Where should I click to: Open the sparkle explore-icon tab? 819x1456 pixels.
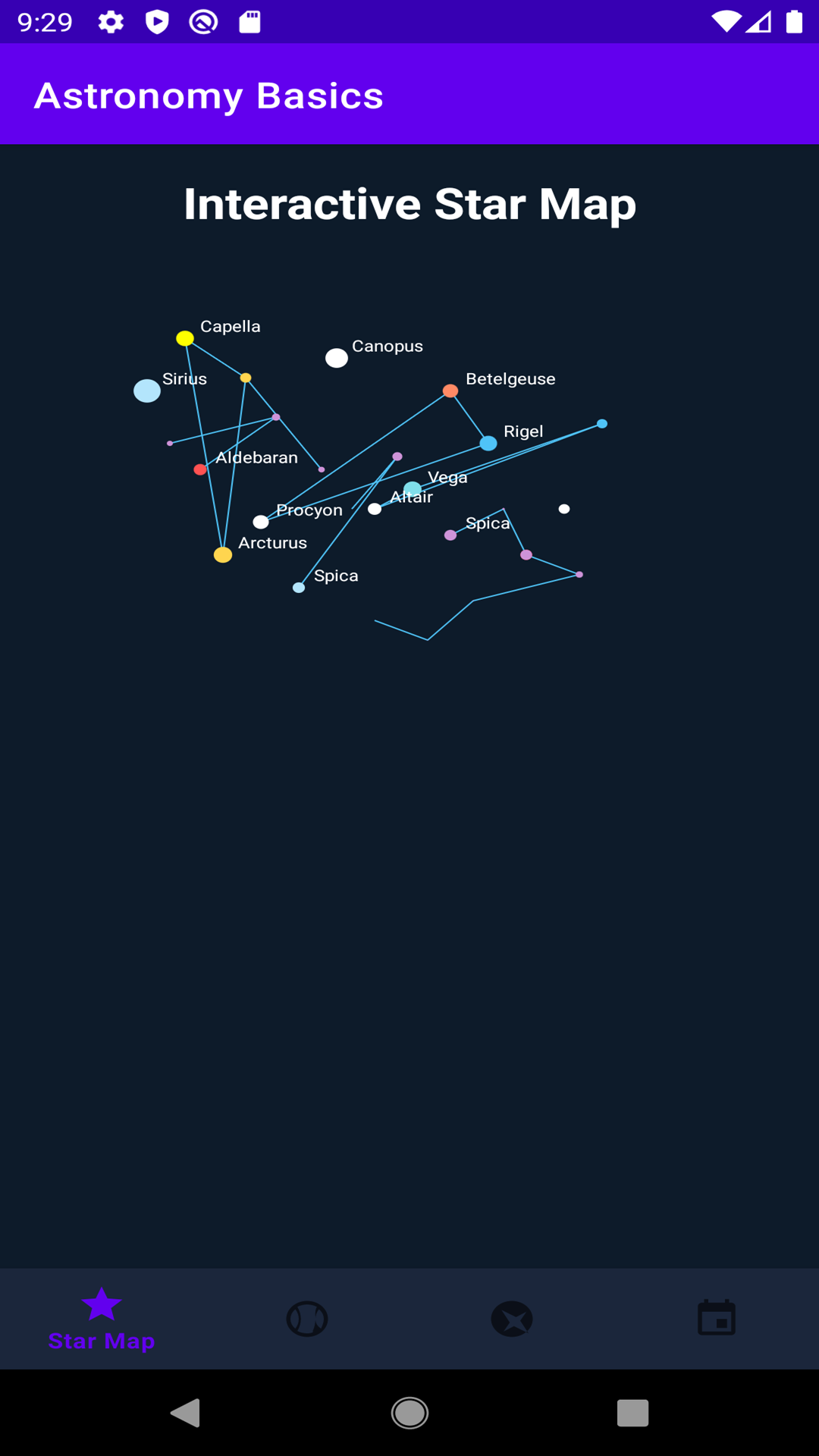point(512,1319)
